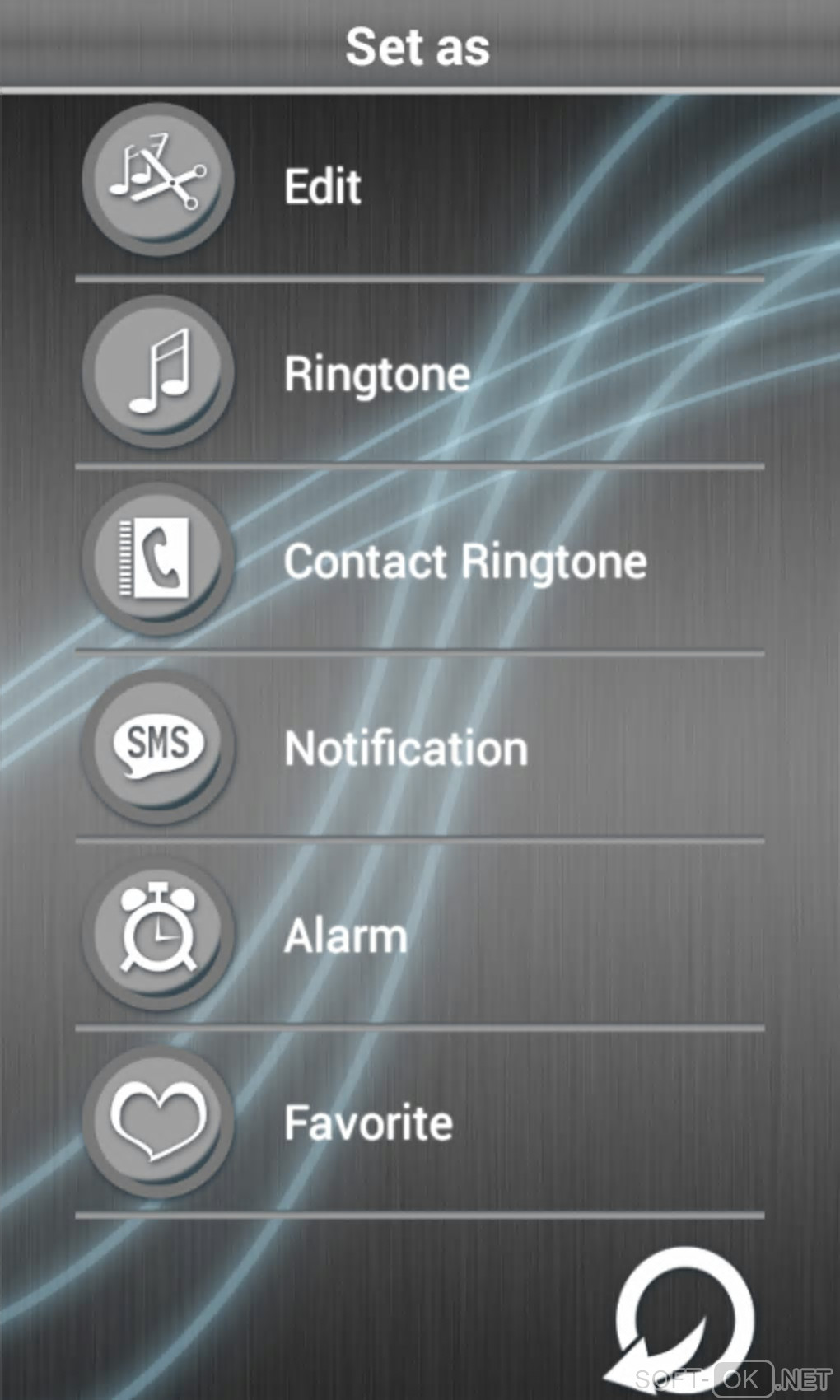Choose Contact Ringtone

pos(464,562)
